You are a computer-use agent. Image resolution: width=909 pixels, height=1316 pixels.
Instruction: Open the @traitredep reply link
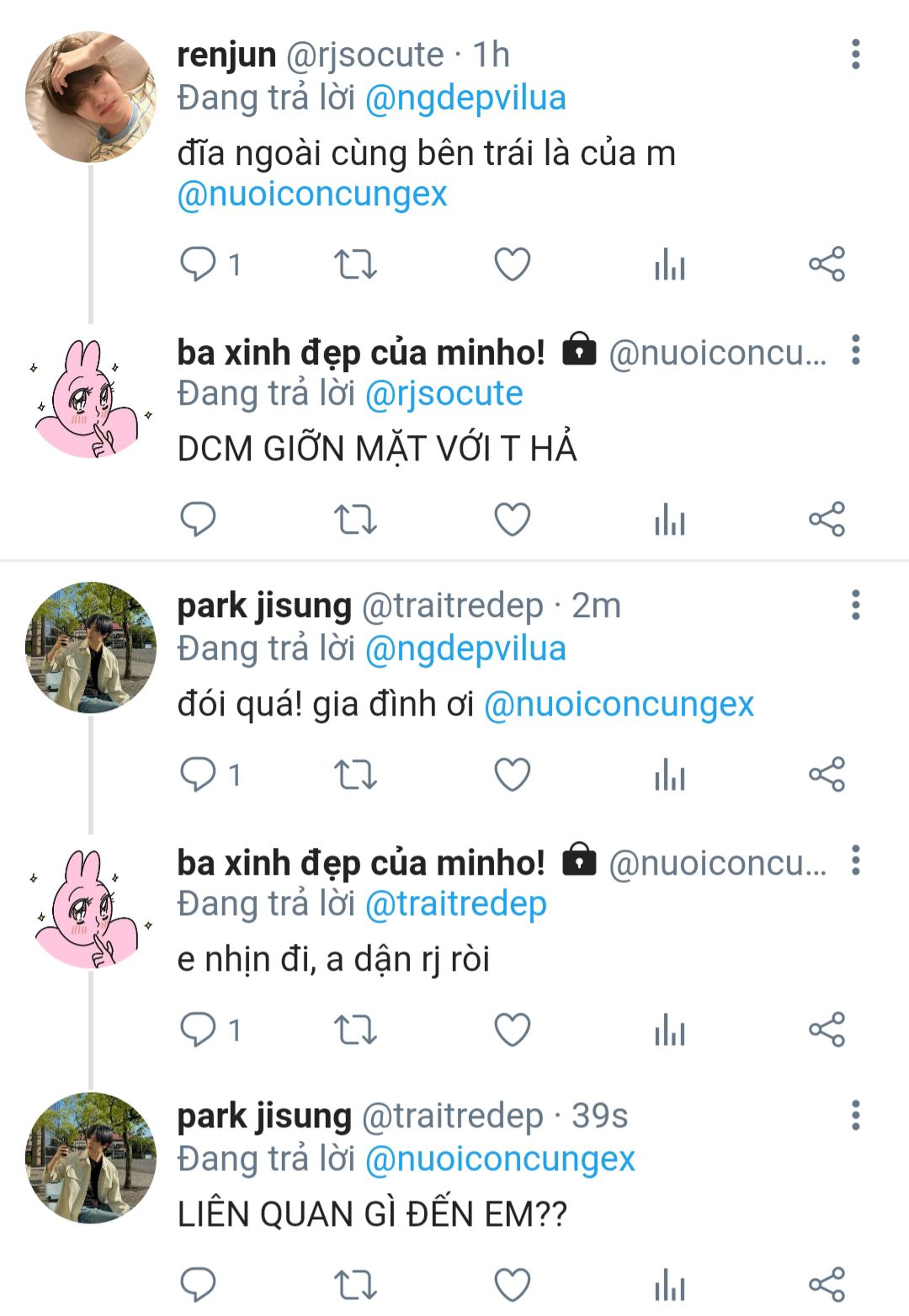456,903
